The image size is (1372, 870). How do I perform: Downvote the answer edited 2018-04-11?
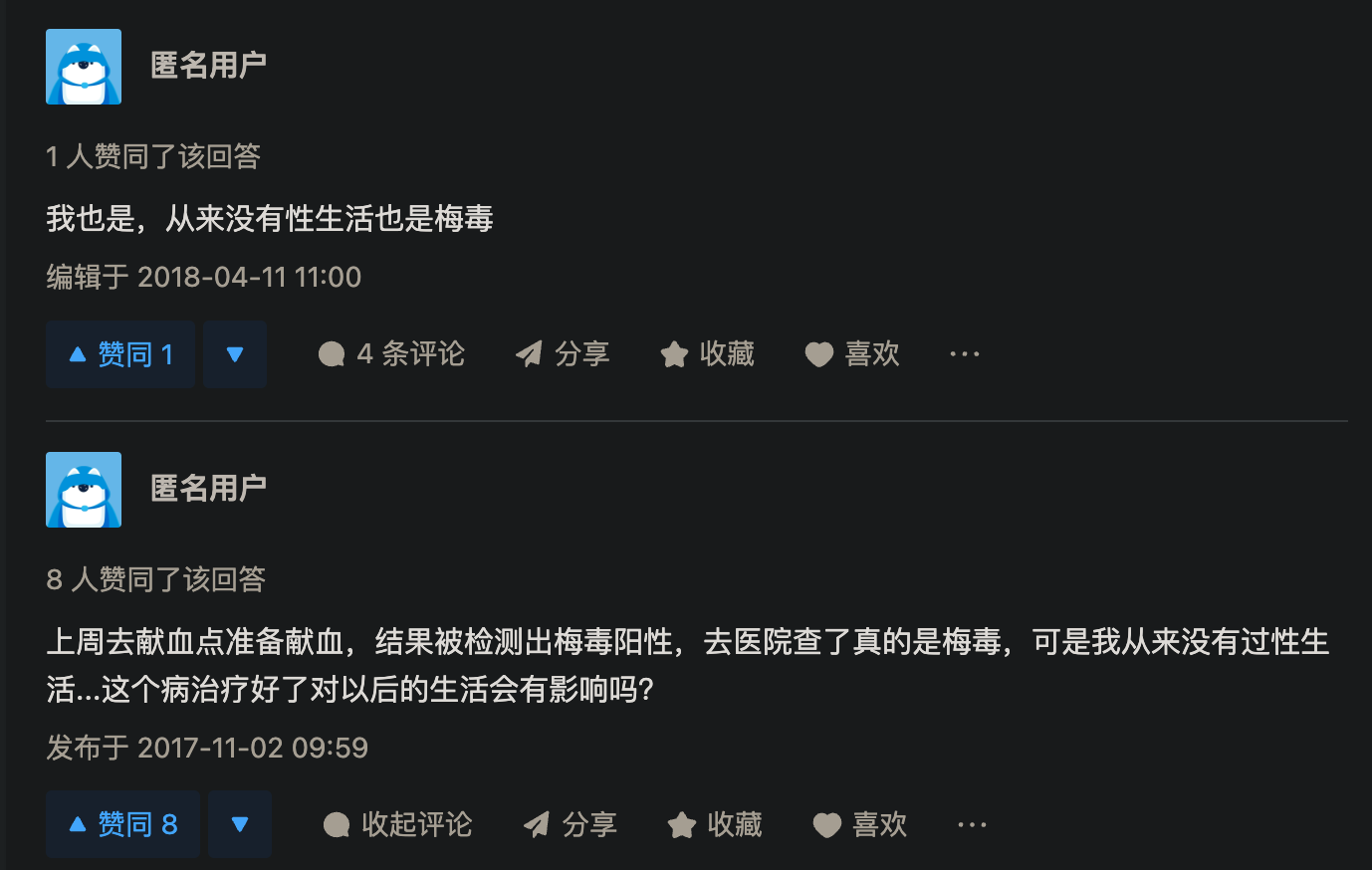(235, 354)
